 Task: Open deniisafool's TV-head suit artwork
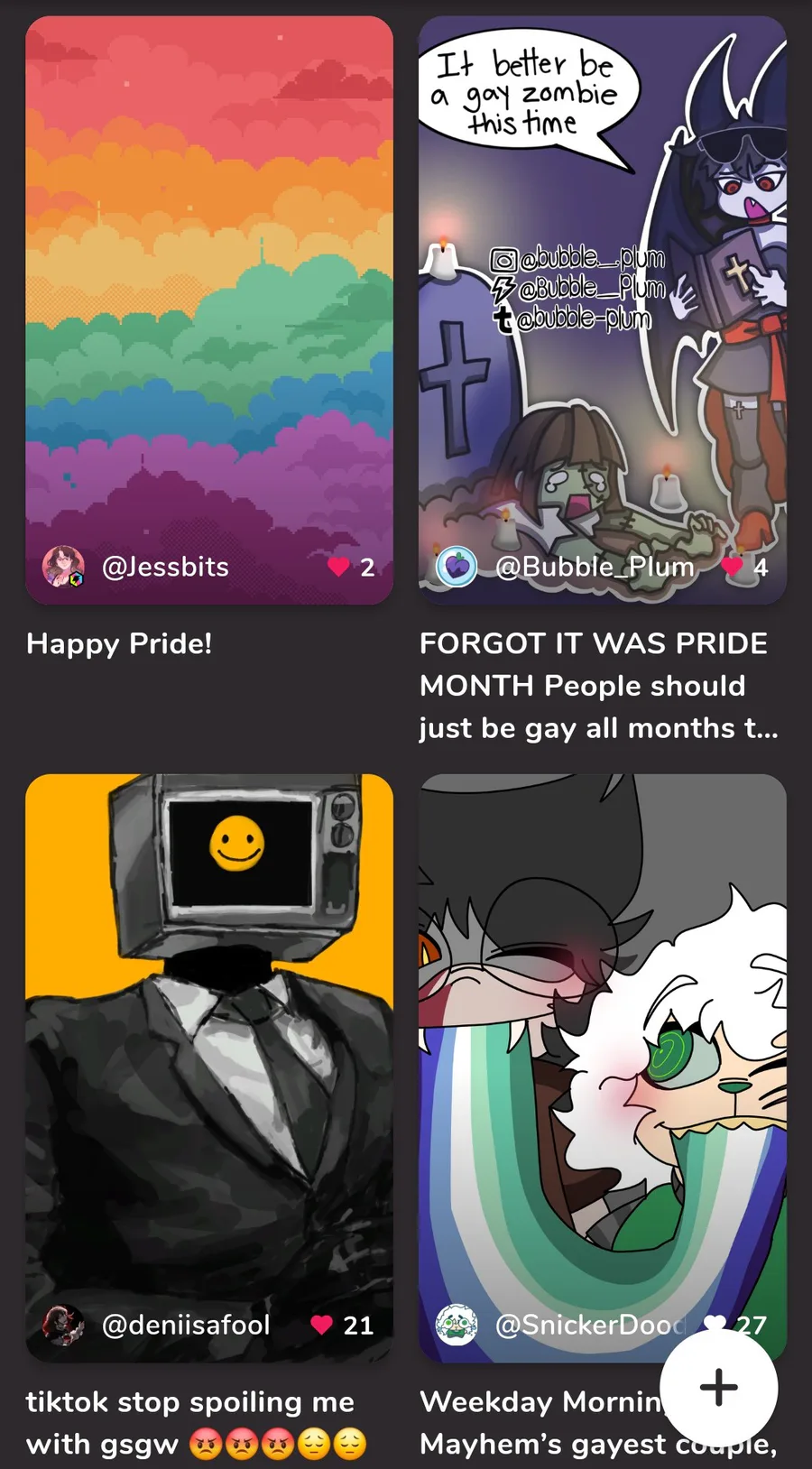point(209,1067)
